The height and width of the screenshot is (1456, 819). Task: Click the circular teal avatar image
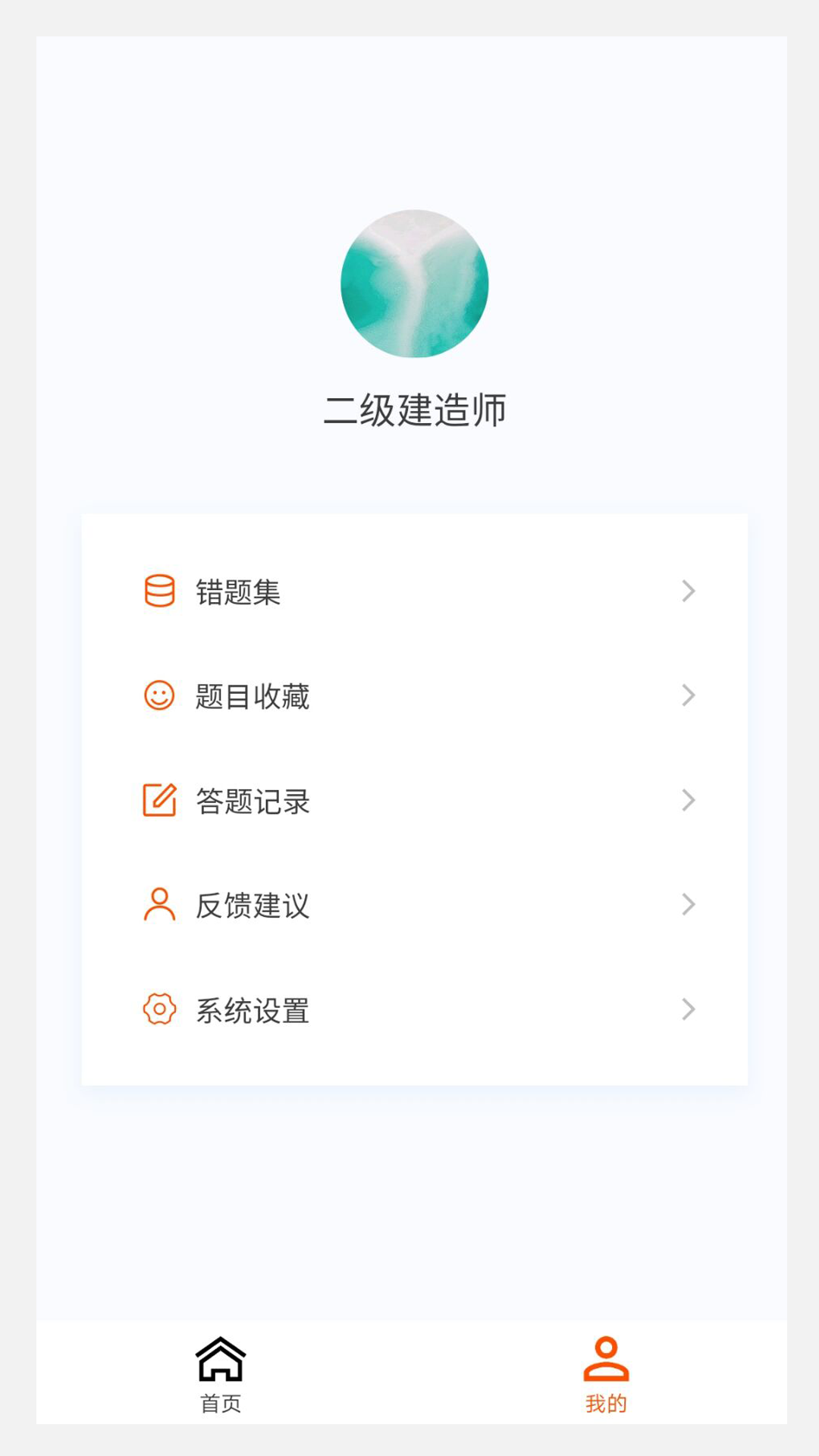coord(414,283)
